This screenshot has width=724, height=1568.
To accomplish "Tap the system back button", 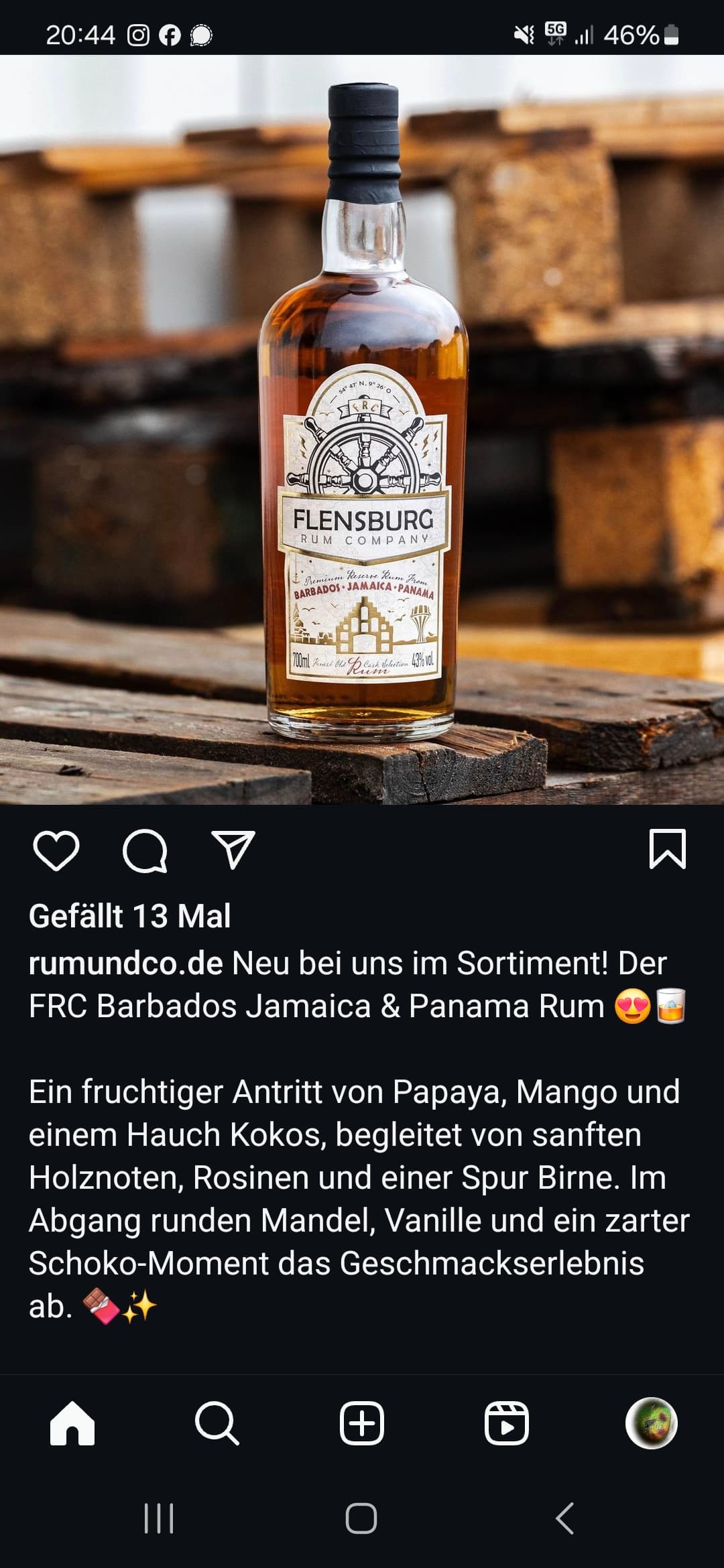I will coord(565,1518).
